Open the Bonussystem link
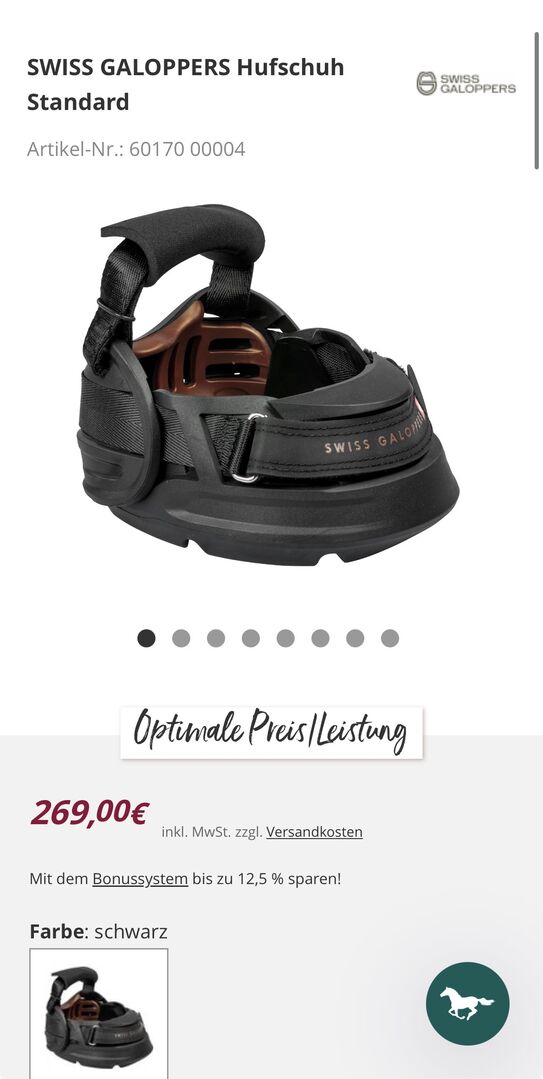 coord(140,879)
